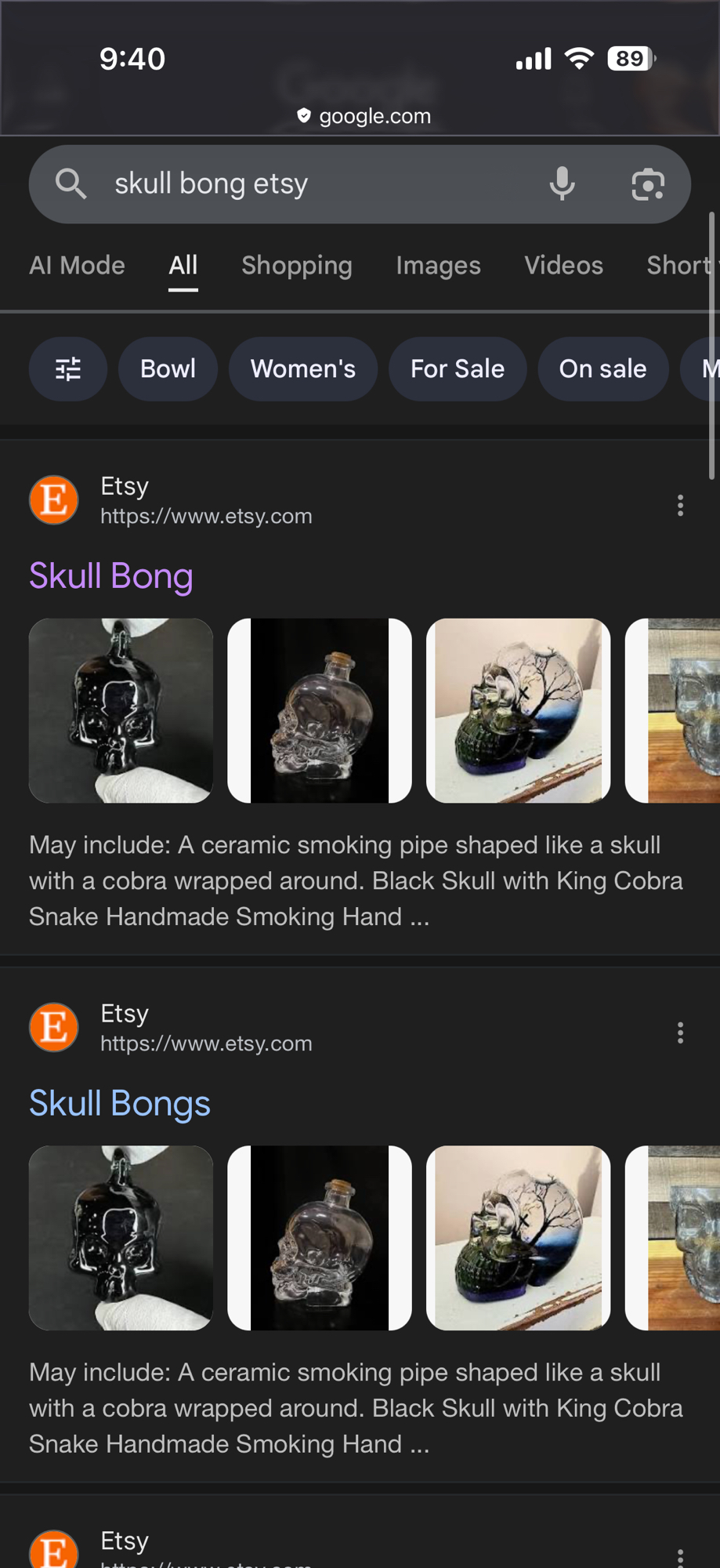The image size is (720, 1568).
Task: Open more options for Skull Bong result
Action: coord(680,506)
